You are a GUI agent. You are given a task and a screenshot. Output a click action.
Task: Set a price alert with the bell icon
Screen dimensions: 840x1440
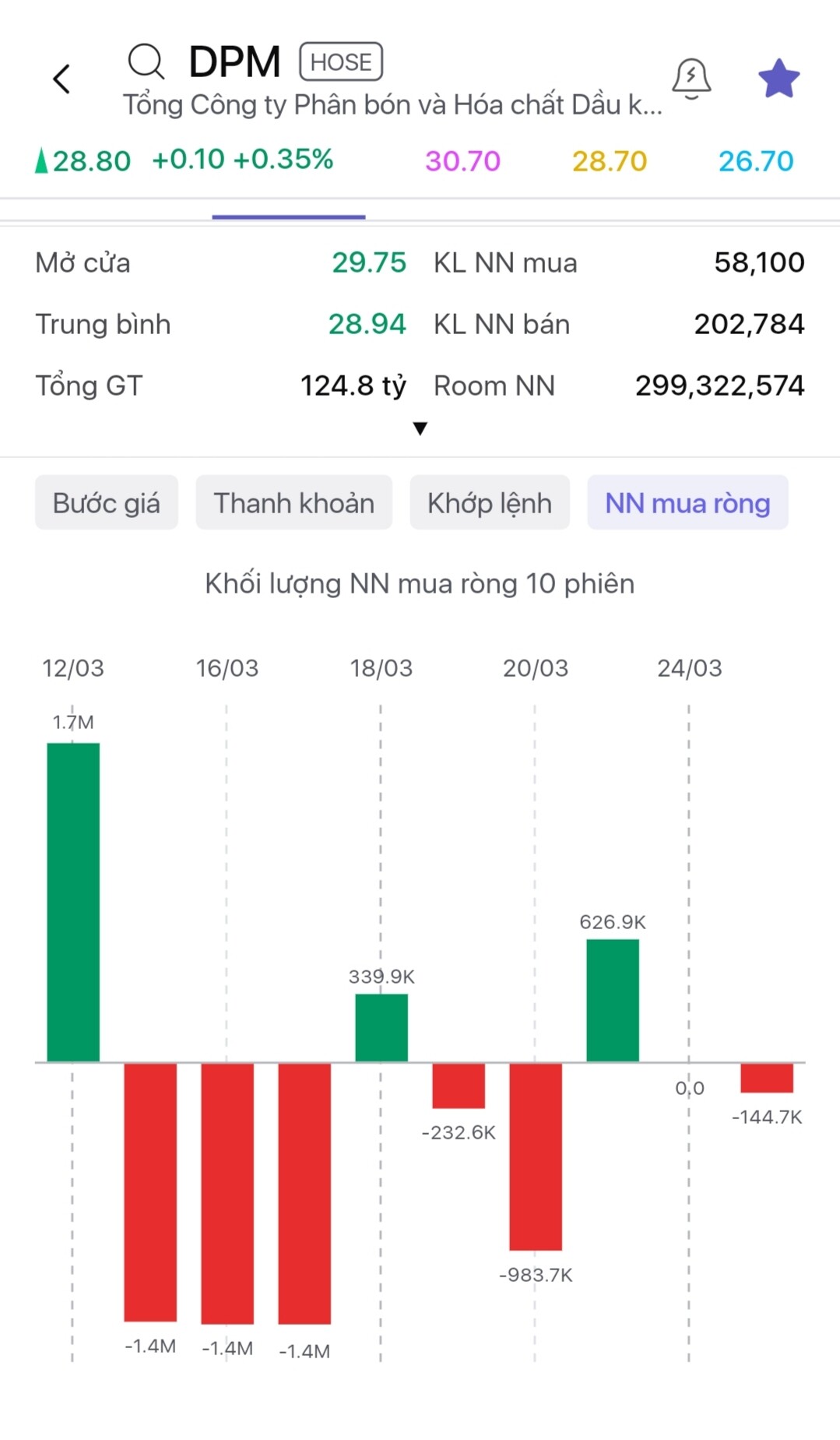(x=691, y=78)
